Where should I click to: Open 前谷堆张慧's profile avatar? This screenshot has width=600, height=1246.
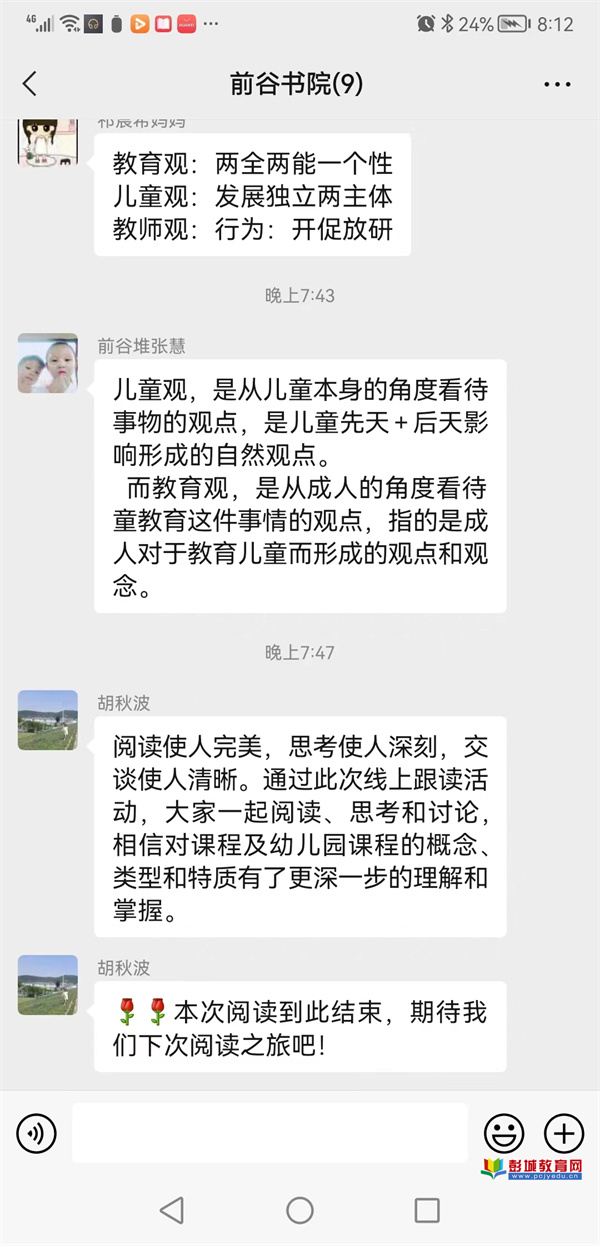click(x=47, y=363)
